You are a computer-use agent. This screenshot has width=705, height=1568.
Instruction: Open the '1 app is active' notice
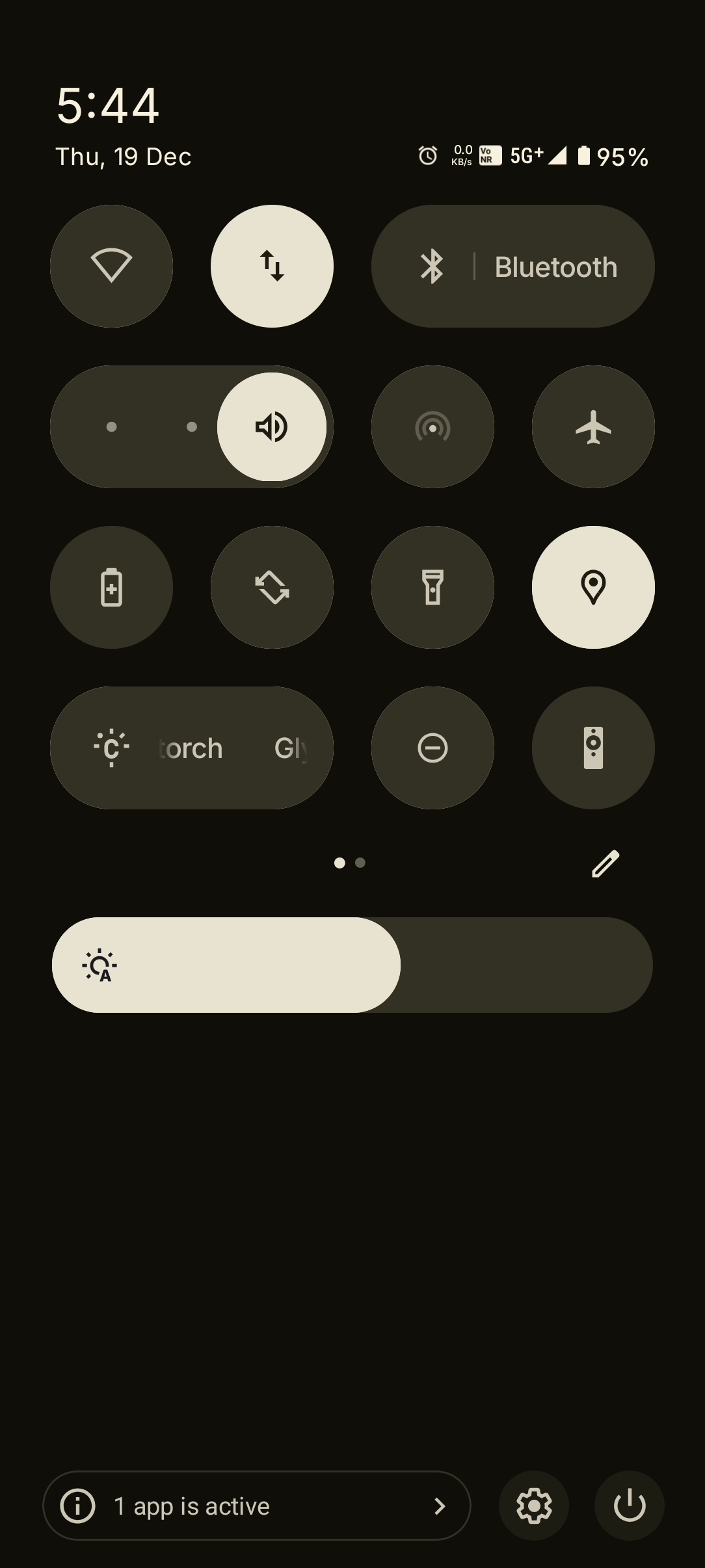point(256,1506)
